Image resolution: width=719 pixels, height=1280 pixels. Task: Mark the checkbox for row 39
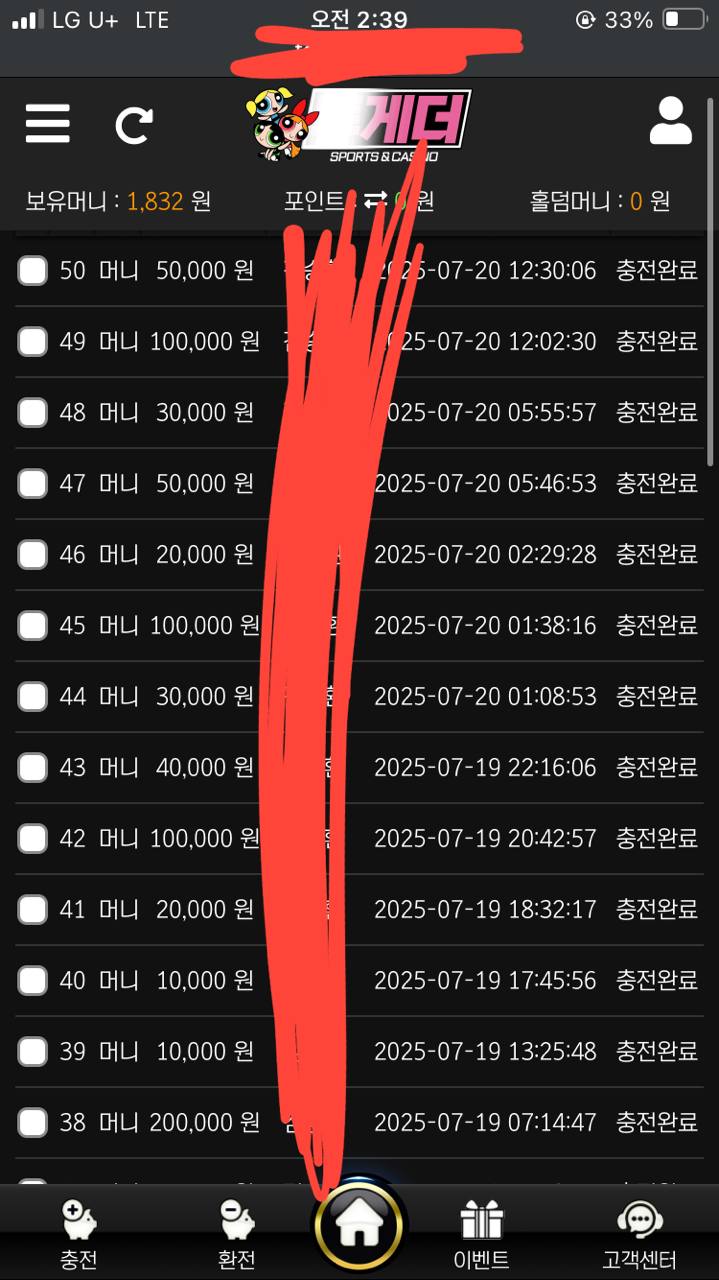(x=33, y=1051)
